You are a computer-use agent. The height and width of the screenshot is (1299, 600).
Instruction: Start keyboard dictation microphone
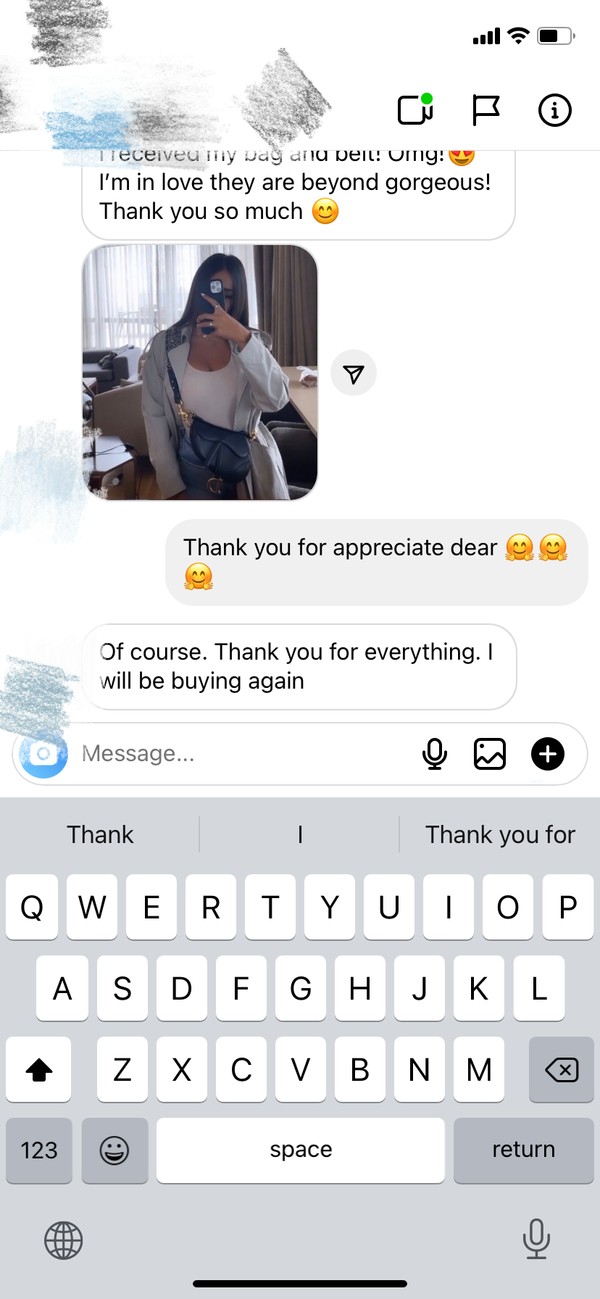pos(536,1241)
